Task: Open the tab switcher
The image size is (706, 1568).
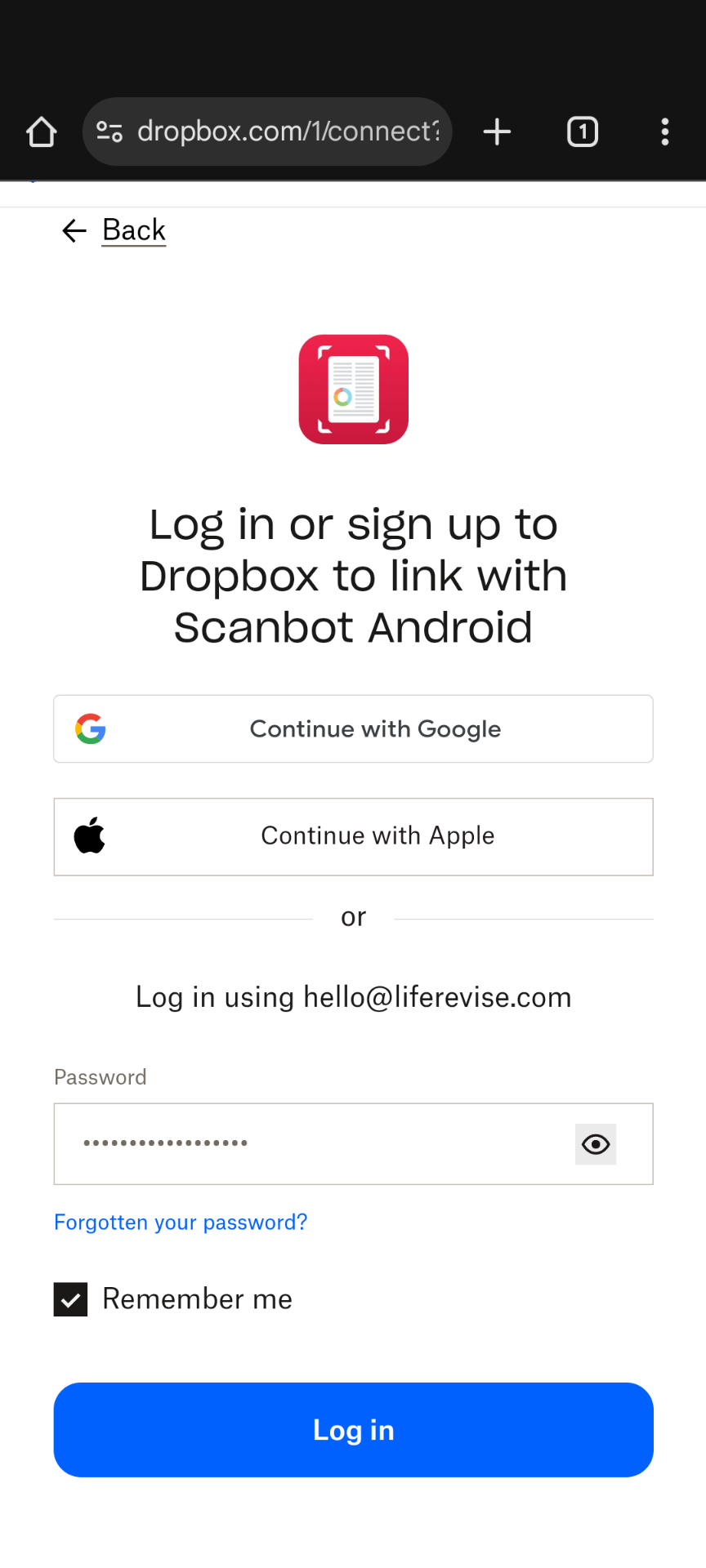Action: coord(583,131)
